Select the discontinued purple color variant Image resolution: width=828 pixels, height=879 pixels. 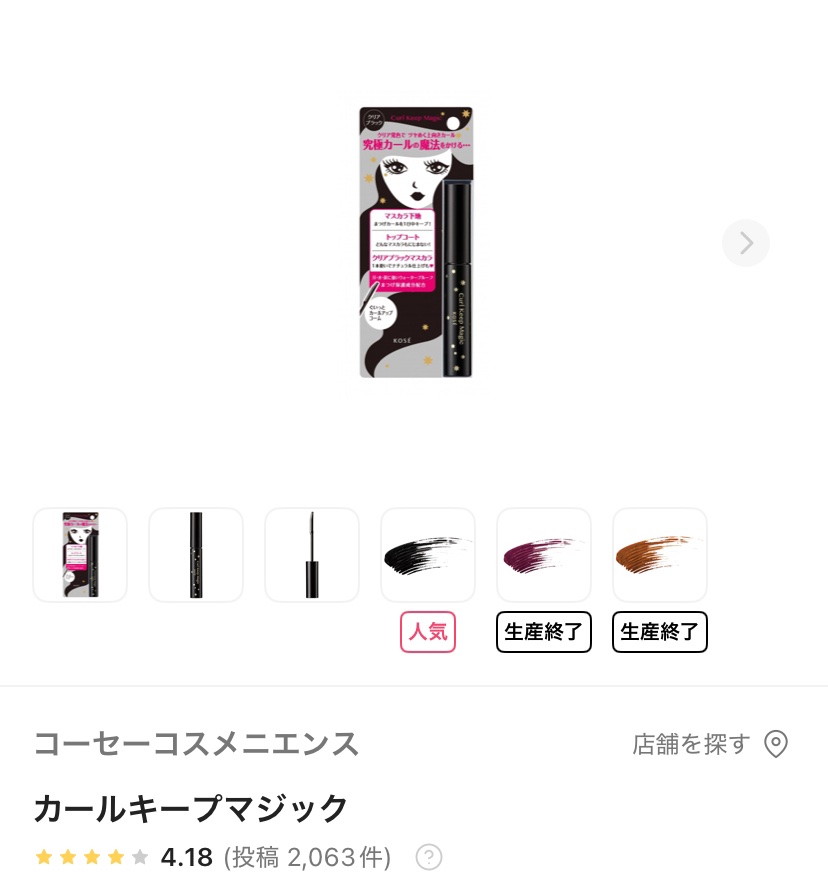pyautogui.click(x=544, y=555)
